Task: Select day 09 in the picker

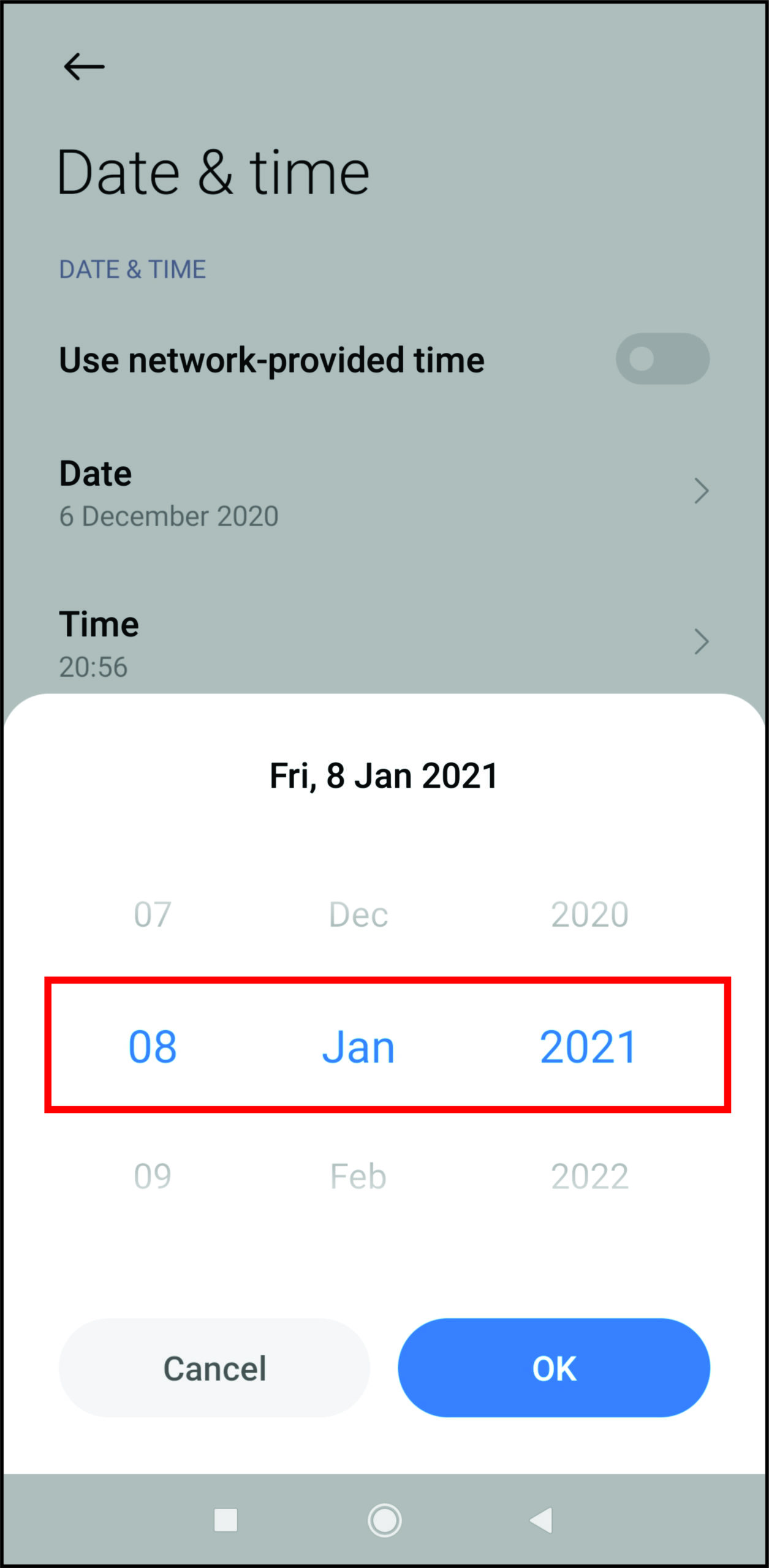Action: 153,1176
